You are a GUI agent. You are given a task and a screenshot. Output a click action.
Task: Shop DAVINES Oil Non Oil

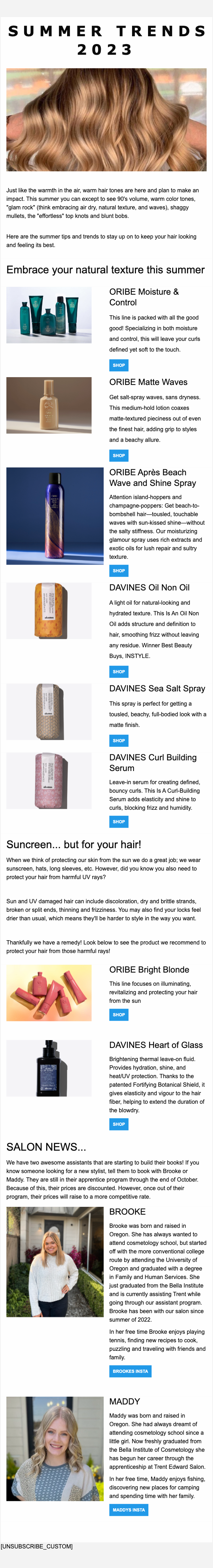[119, 671]
